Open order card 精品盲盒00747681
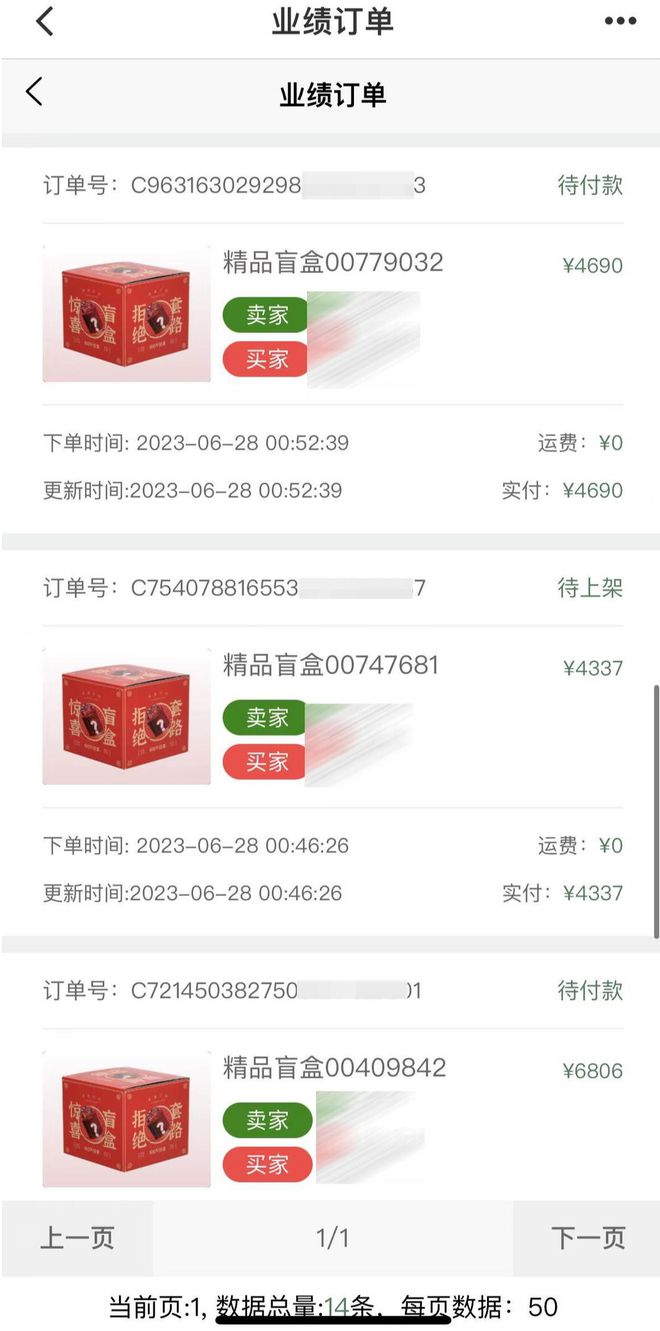 [x=331, y=666]
